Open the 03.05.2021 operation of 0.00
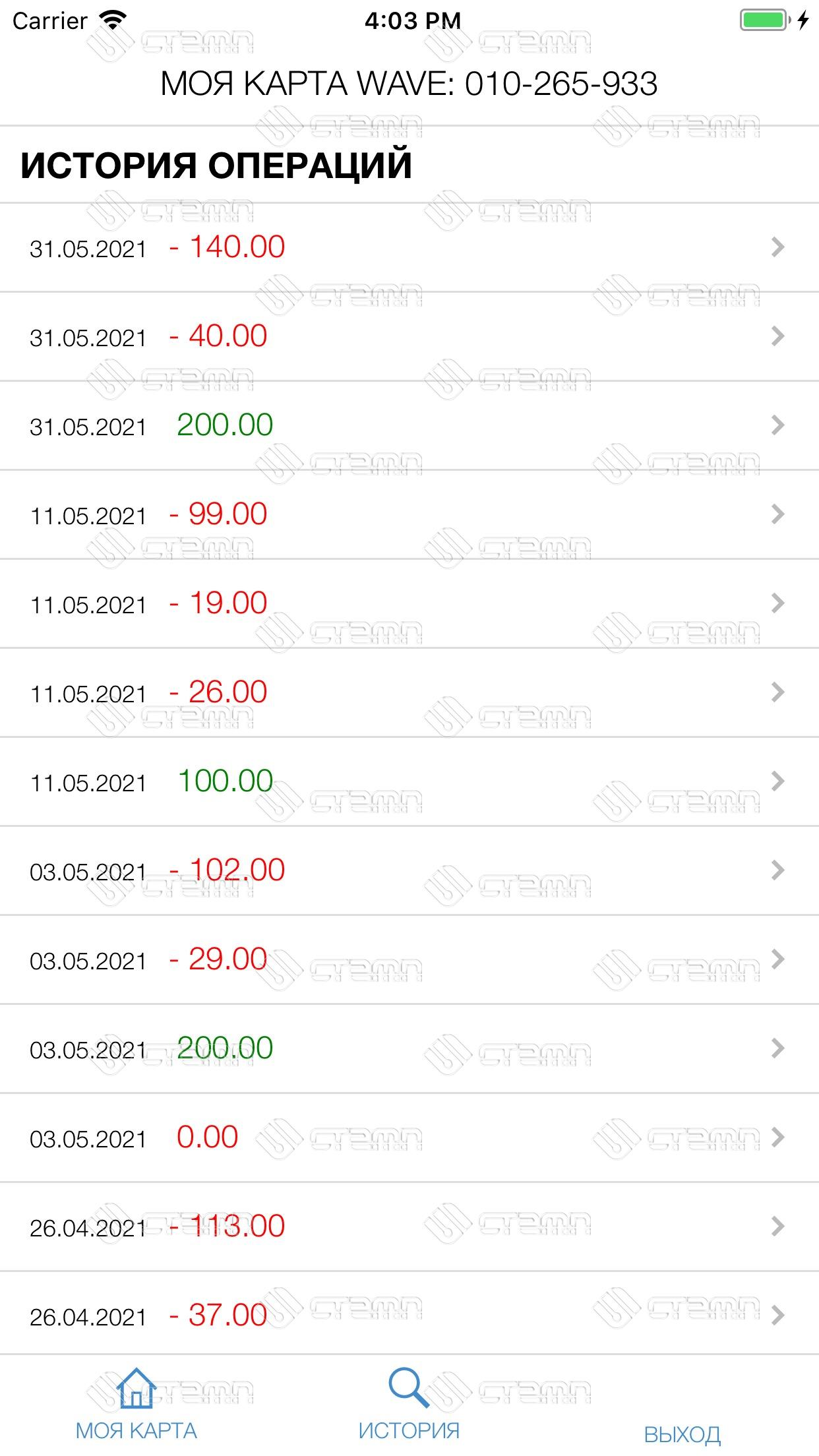This screenshot has height=1456, width=819. coord(409,1137)
